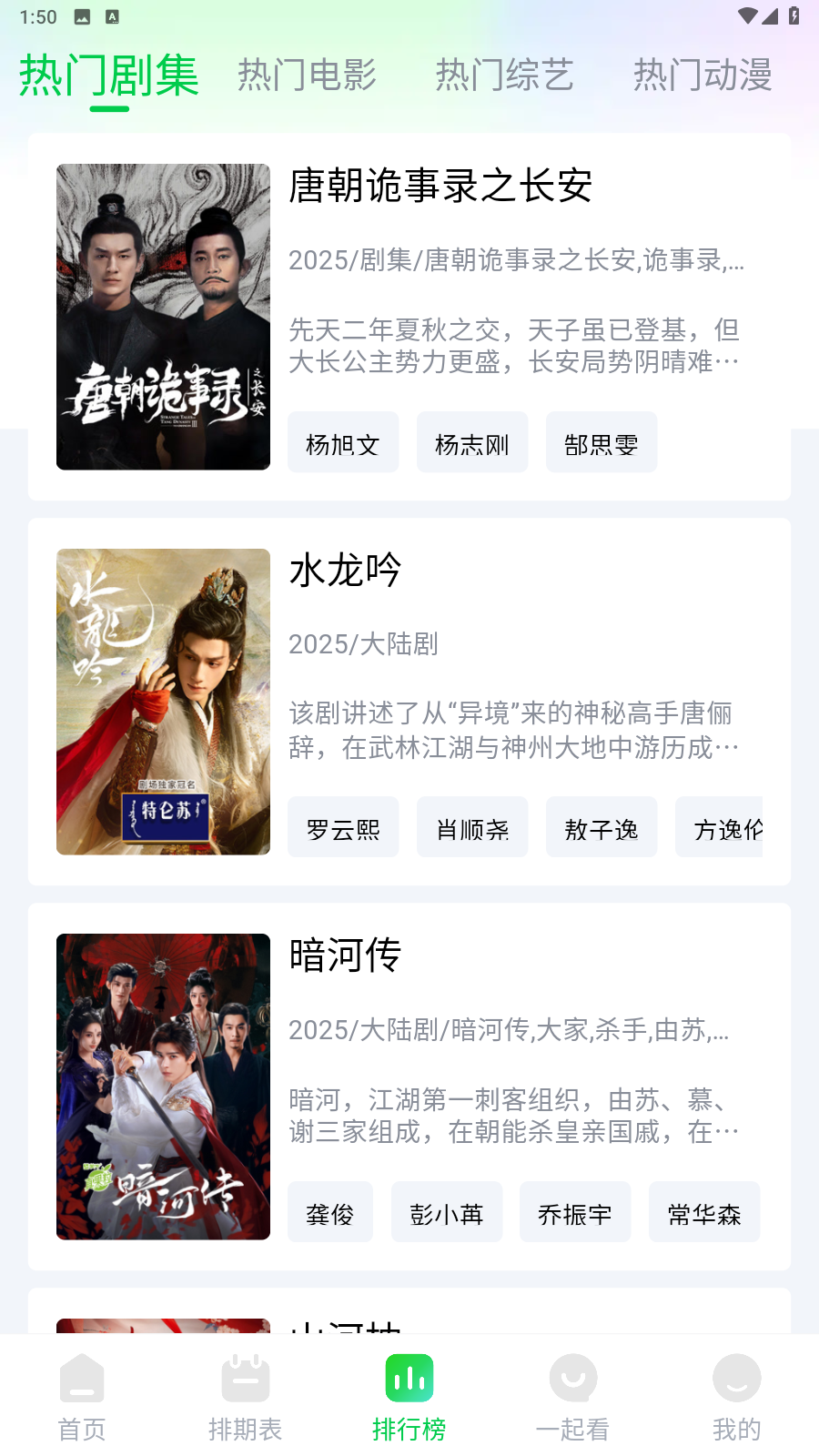Select the 郜思雯 actor chip
This screenshot has height=1456, width=819.
602,443
